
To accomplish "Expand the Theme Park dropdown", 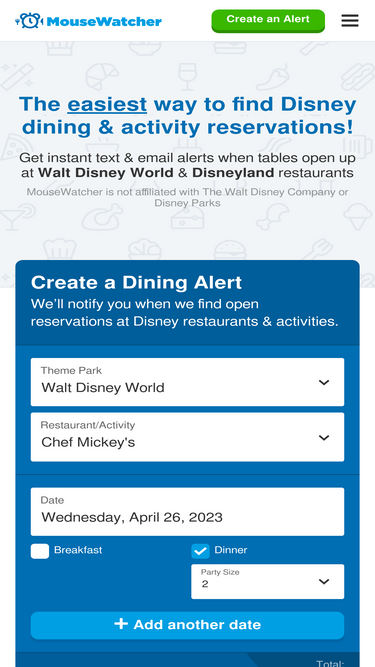I will pyautogui.click(x=188, y=382).
